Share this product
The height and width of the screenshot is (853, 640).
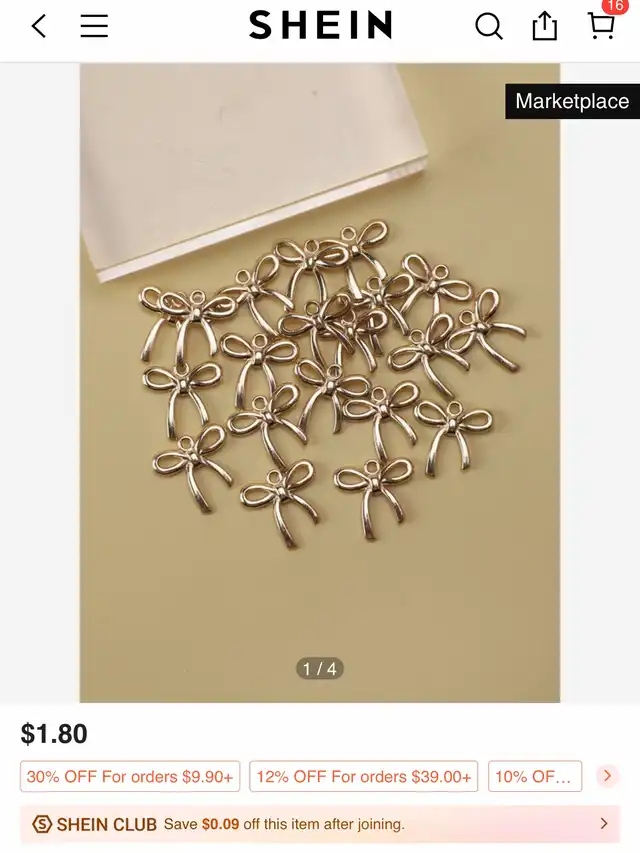click(544, 27)
